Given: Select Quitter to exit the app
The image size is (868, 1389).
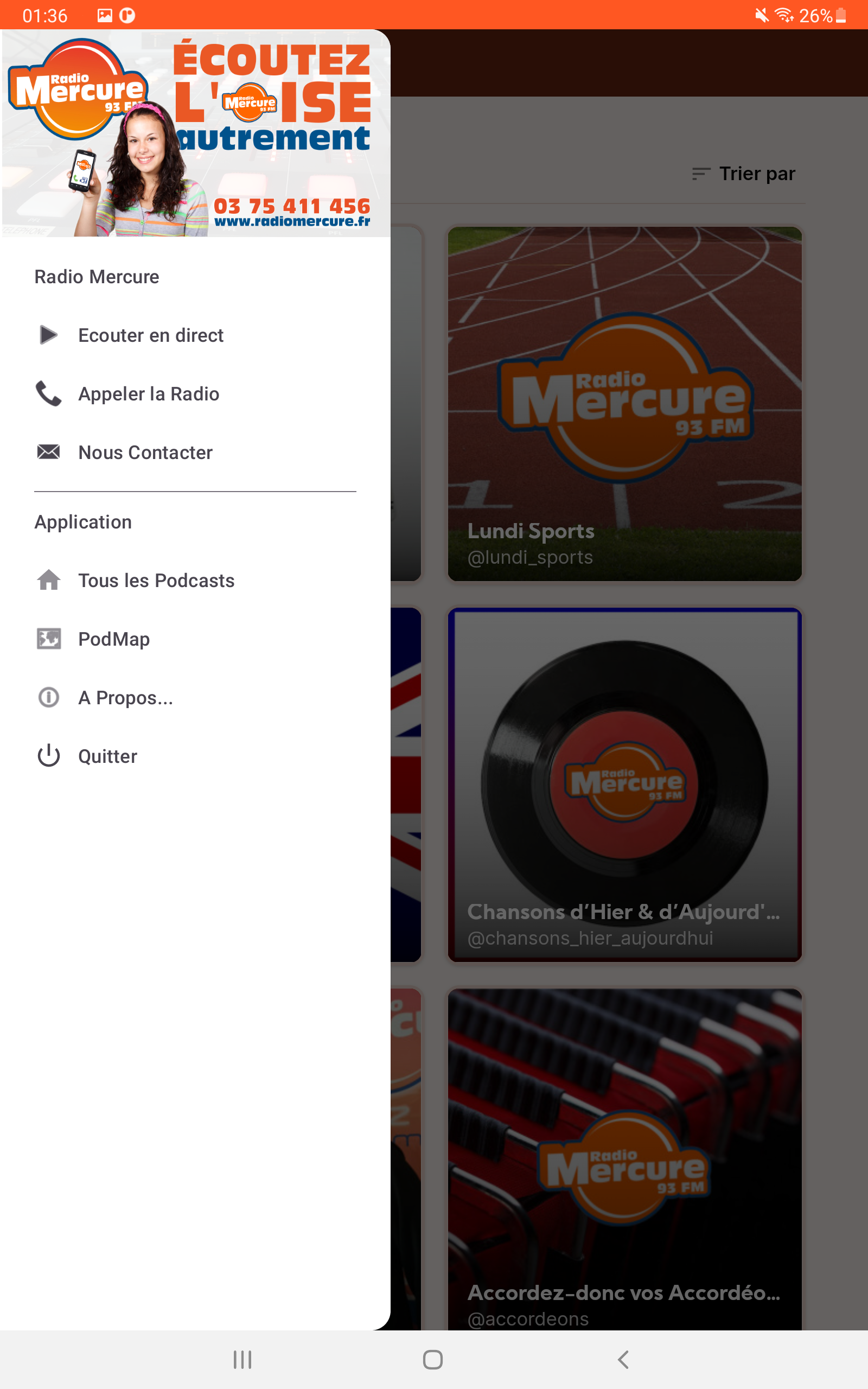Looking at the screenshot, I should tap(195, 756).
